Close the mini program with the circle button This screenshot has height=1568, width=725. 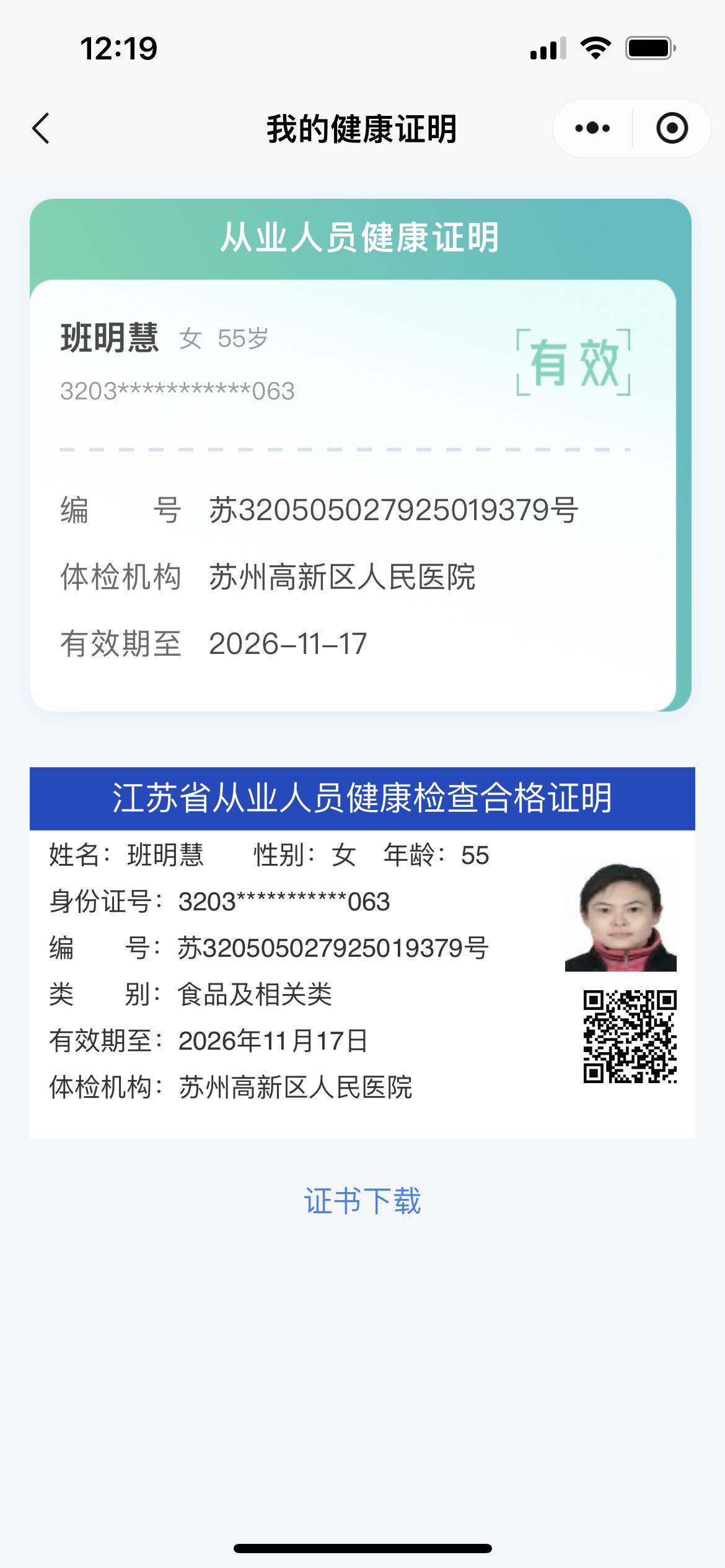672,129
